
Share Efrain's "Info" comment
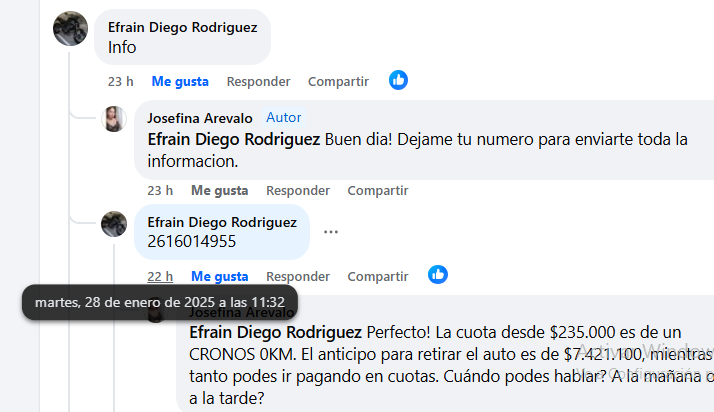pyautogui.click(x=338, y=81)
